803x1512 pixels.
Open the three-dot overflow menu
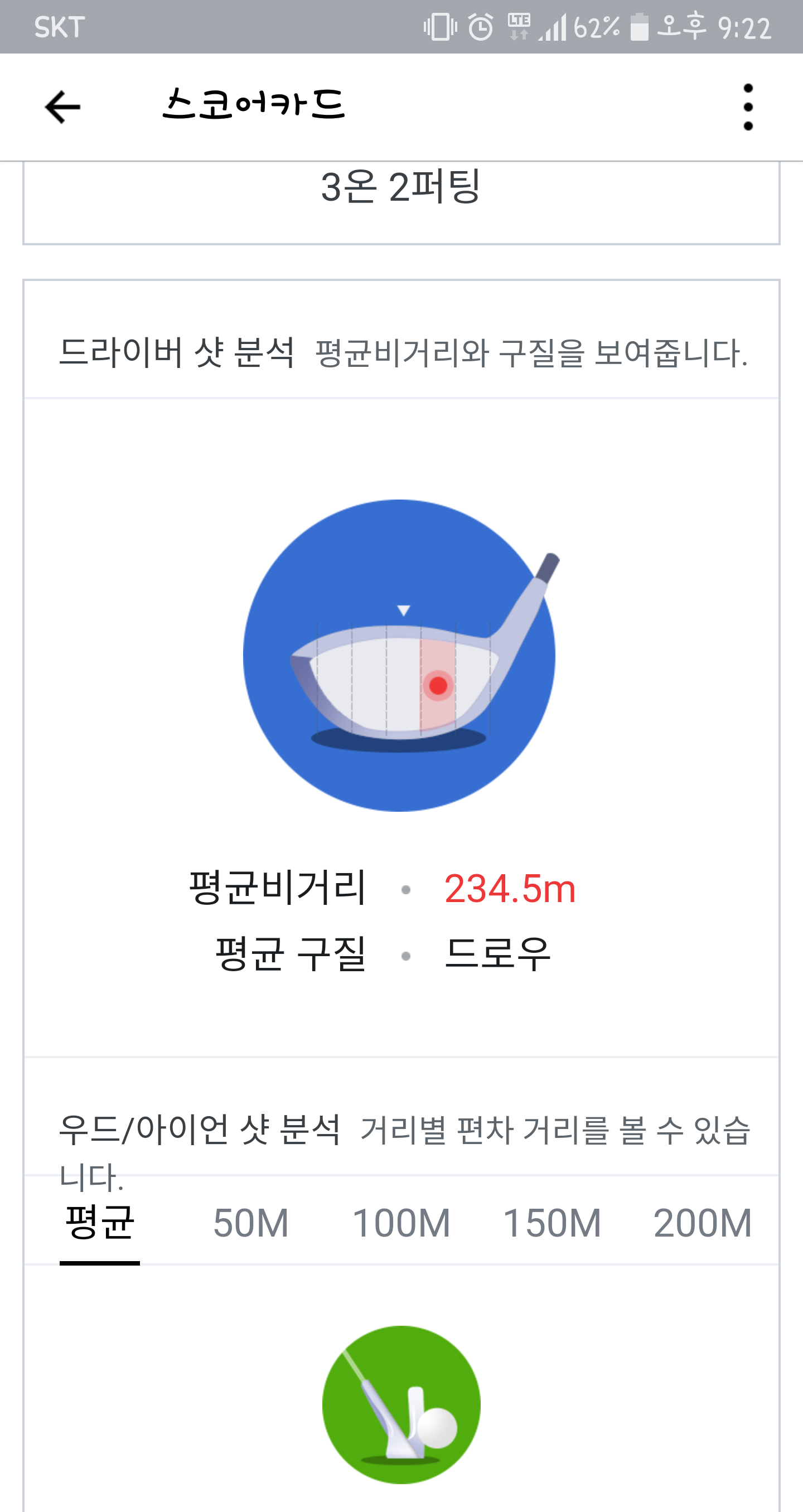point(747,107)
